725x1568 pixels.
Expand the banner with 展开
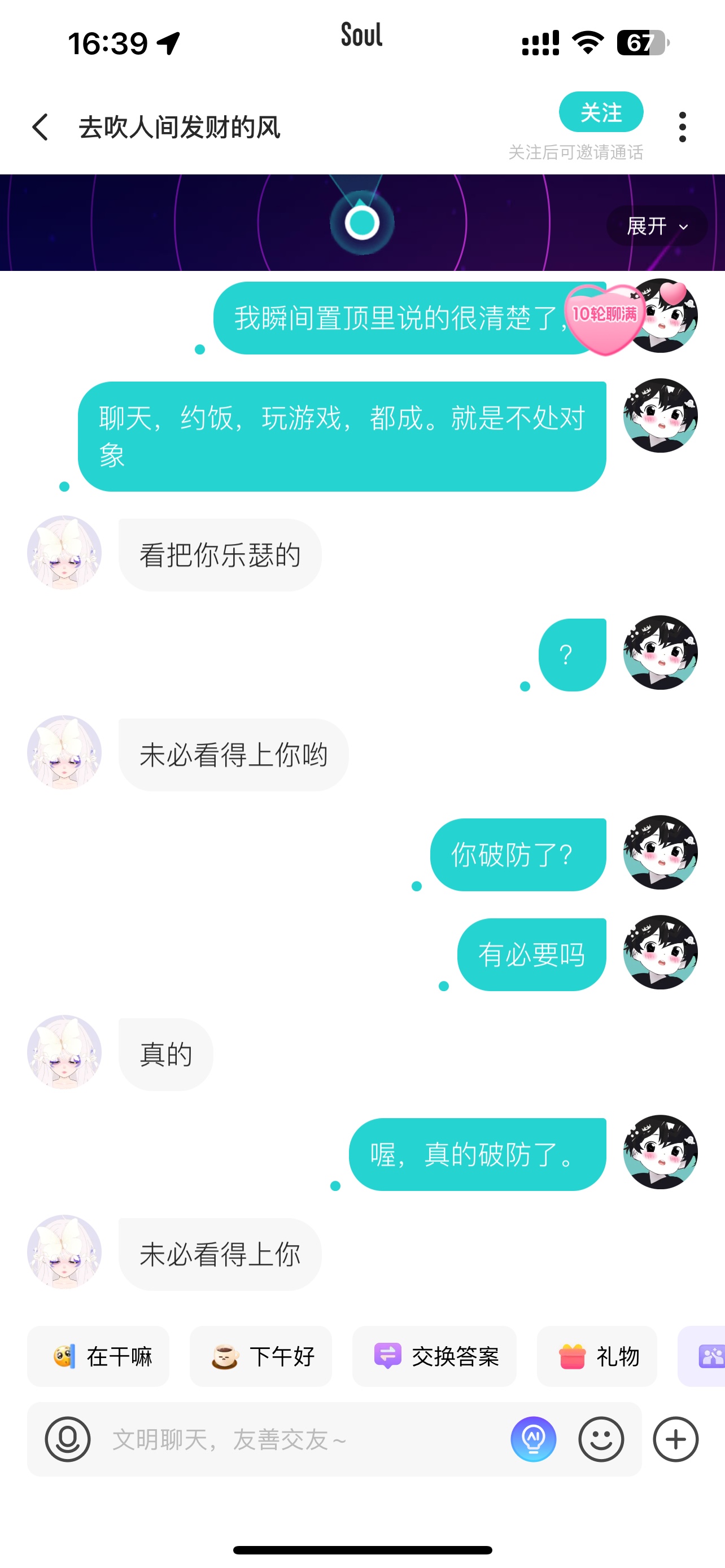click(x=657, y=226)
